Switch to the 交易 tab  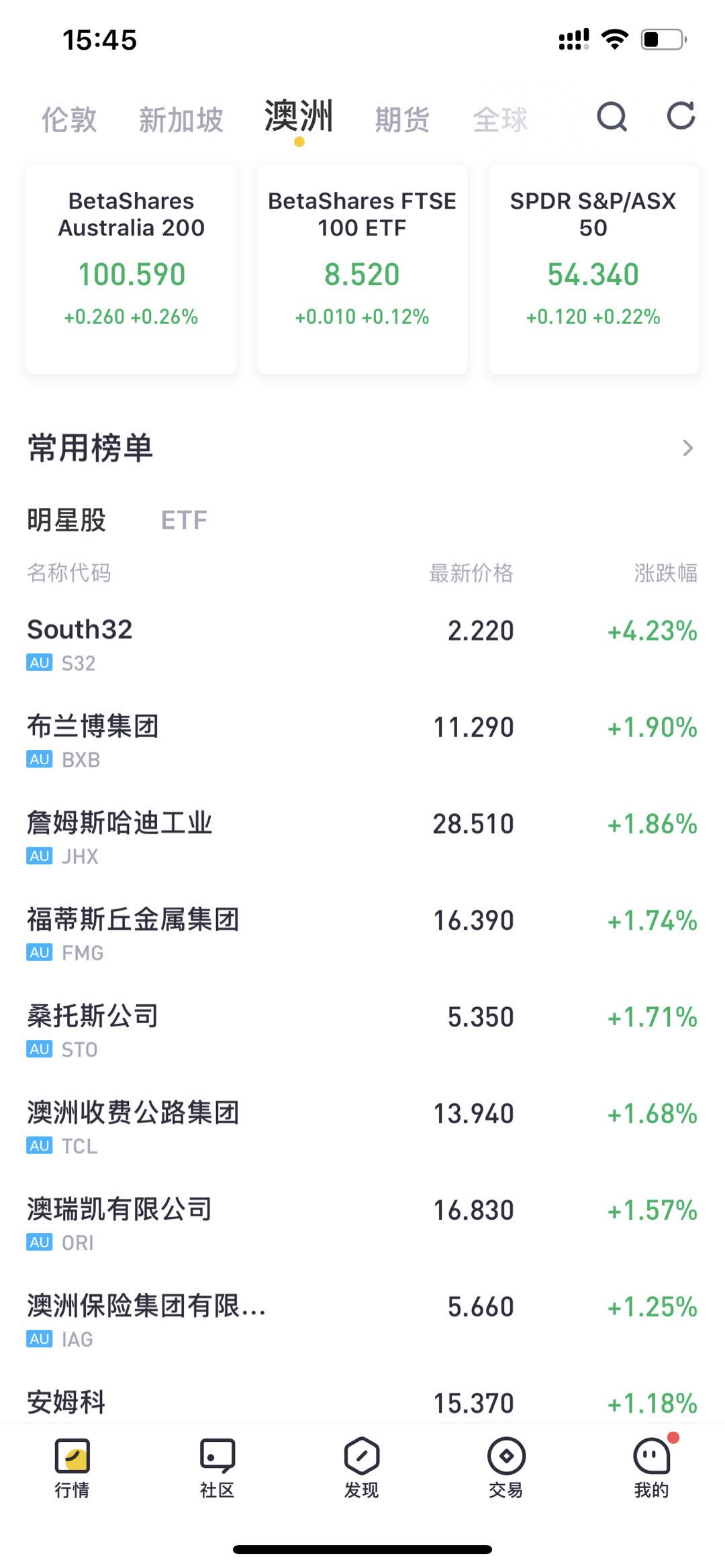[506, 1467]
